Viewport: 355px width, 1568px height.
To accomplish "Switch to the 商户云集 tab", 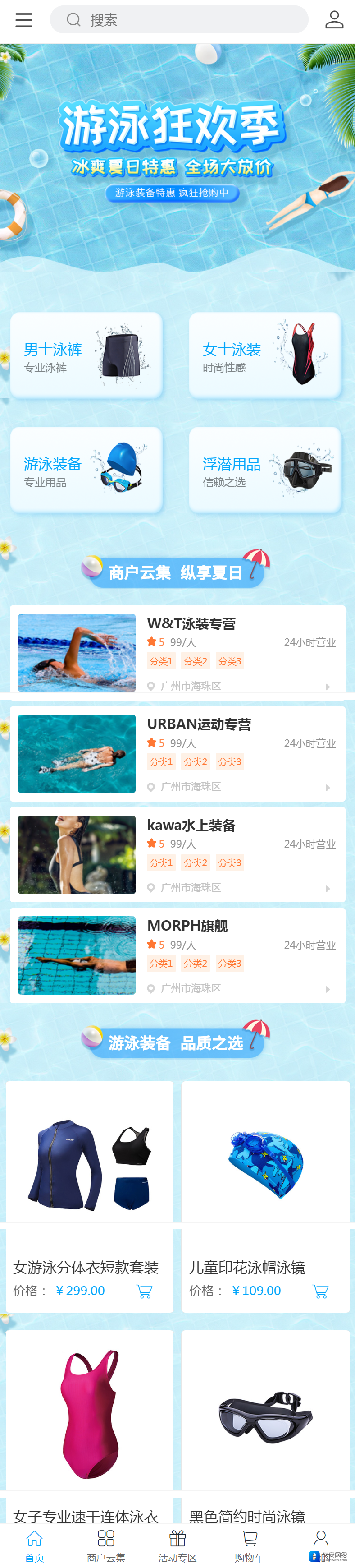I will 106,1546.
